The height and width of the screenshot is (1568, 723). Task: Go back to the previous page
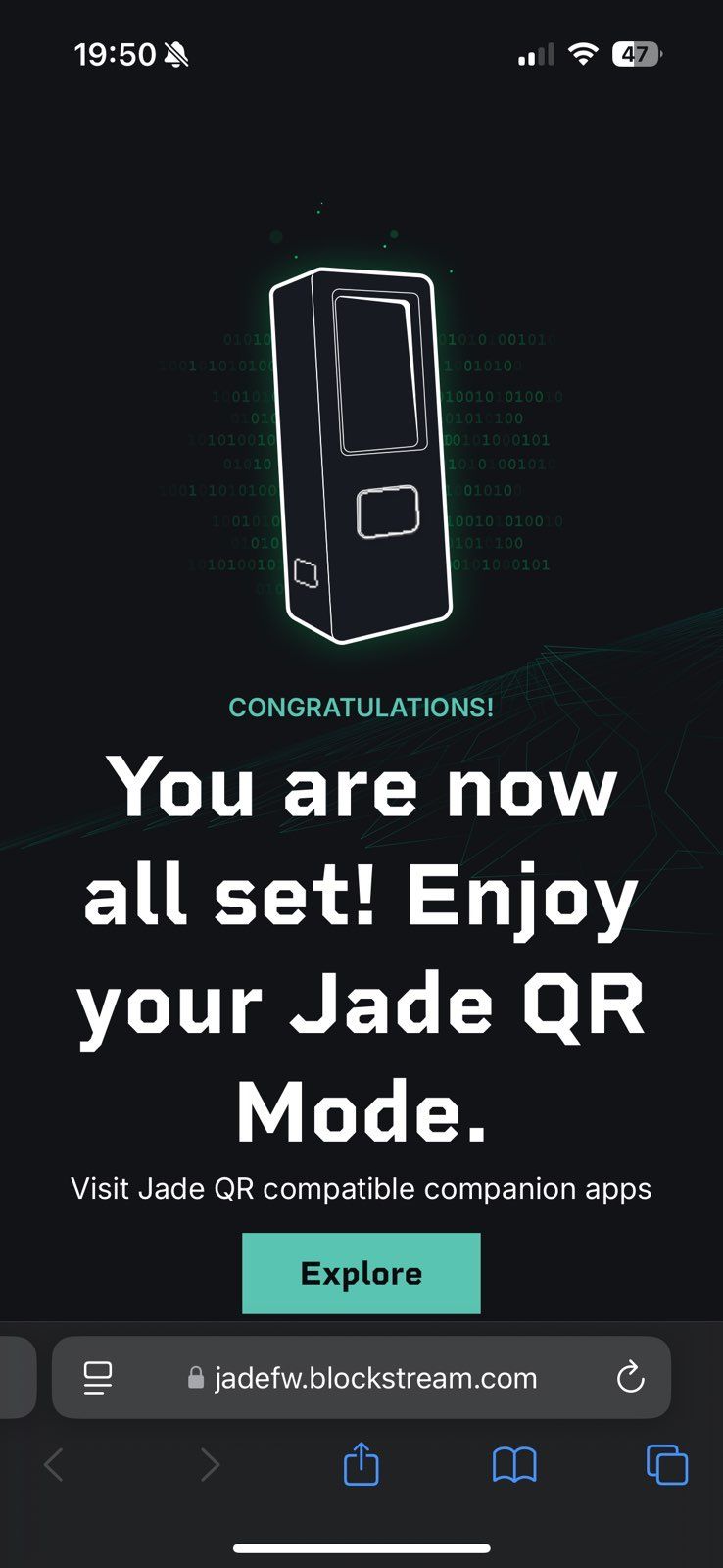pyautogui.click(x=54, y=1465)
